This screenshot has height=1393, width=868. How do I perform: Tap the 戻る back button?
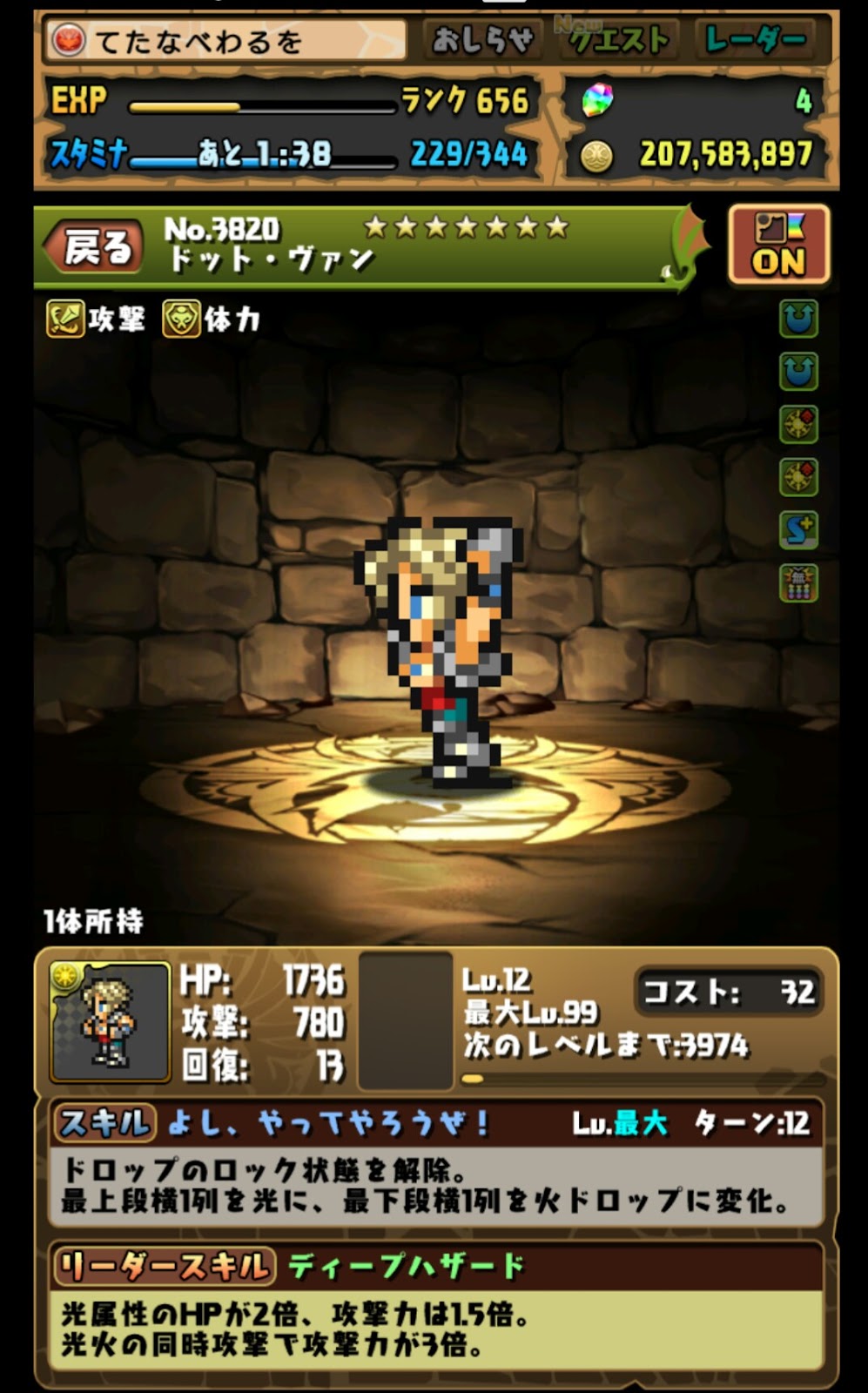coord(94,248)
